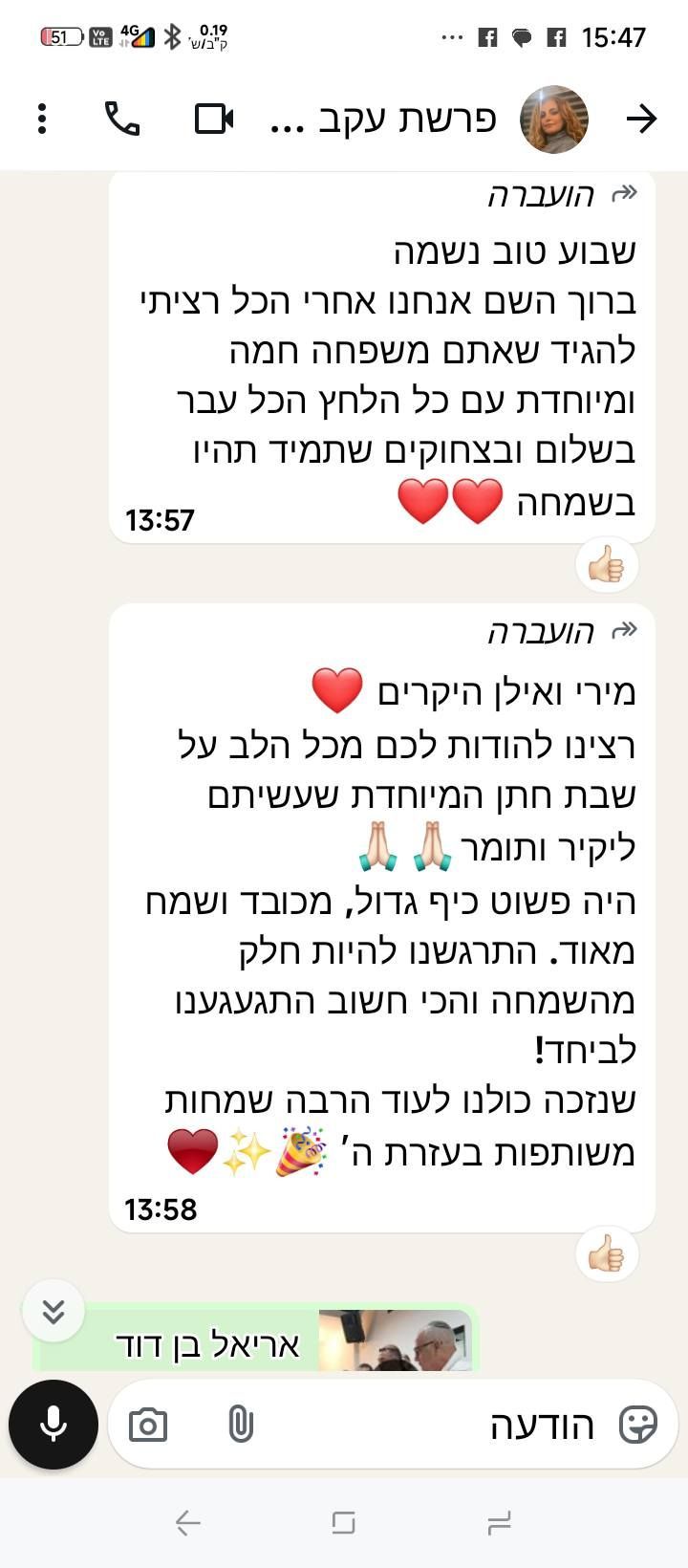Jump to latest messages with double-chevron

tap(54, 1311)
